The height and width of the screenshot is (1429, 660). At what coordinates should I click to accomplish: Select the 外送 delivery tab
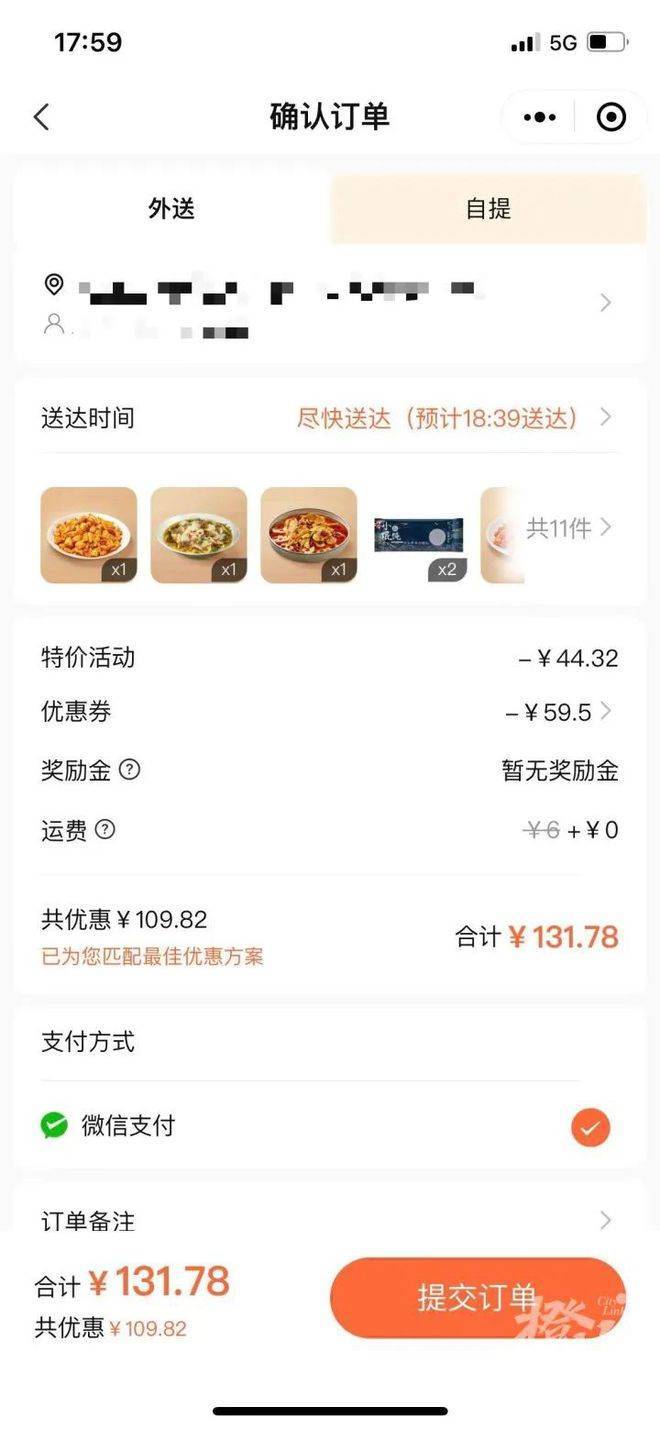[171, 208]
